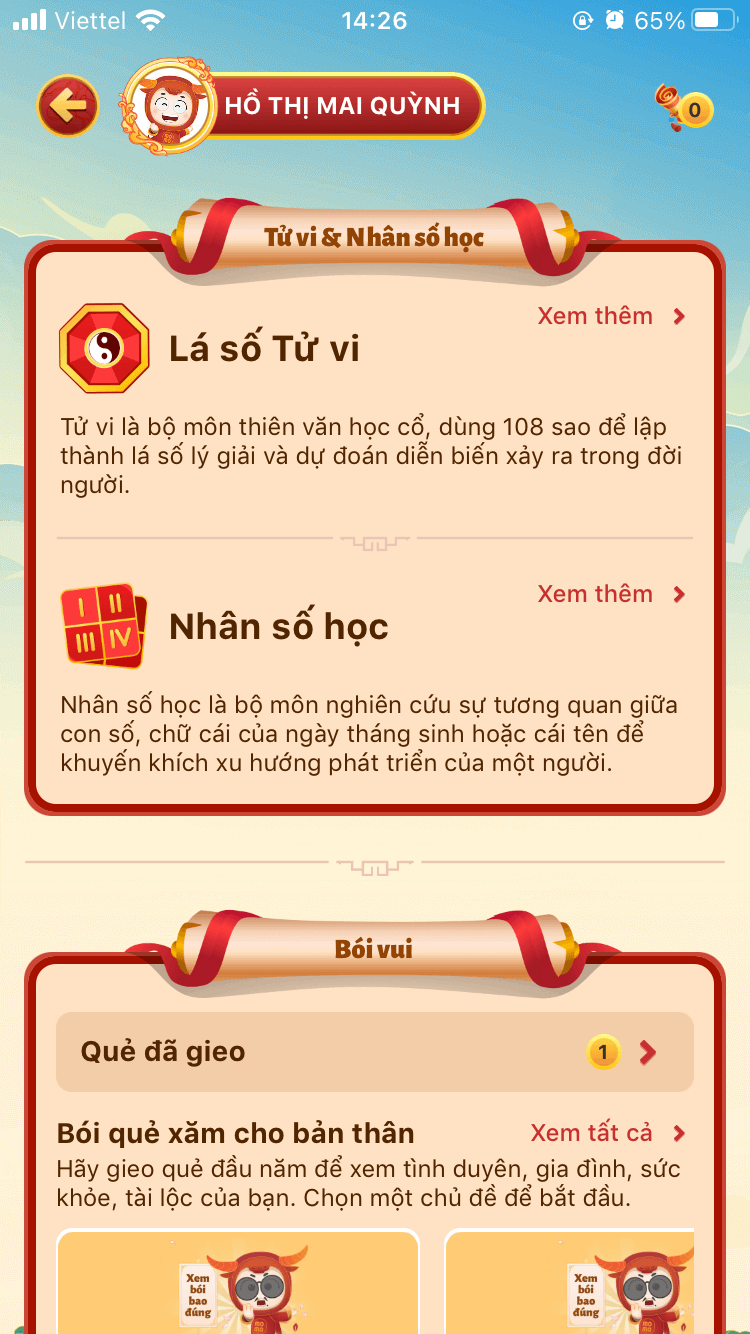Open the first fortune topic card
This screenshot has width=750, height=1334.
(238, 1283)
